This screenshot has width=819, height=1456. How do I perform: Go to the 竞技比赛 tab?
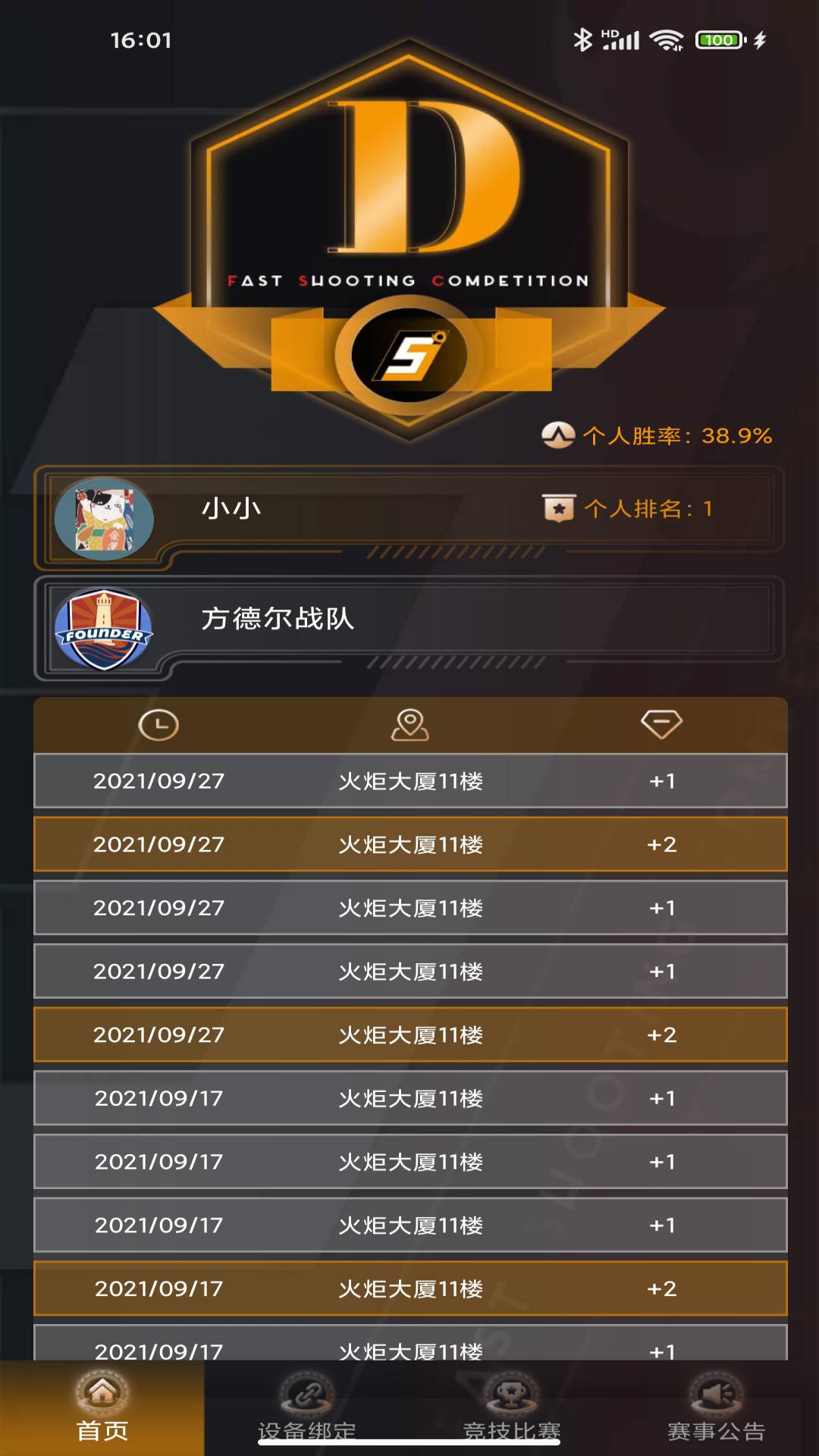coord(512,1407)
